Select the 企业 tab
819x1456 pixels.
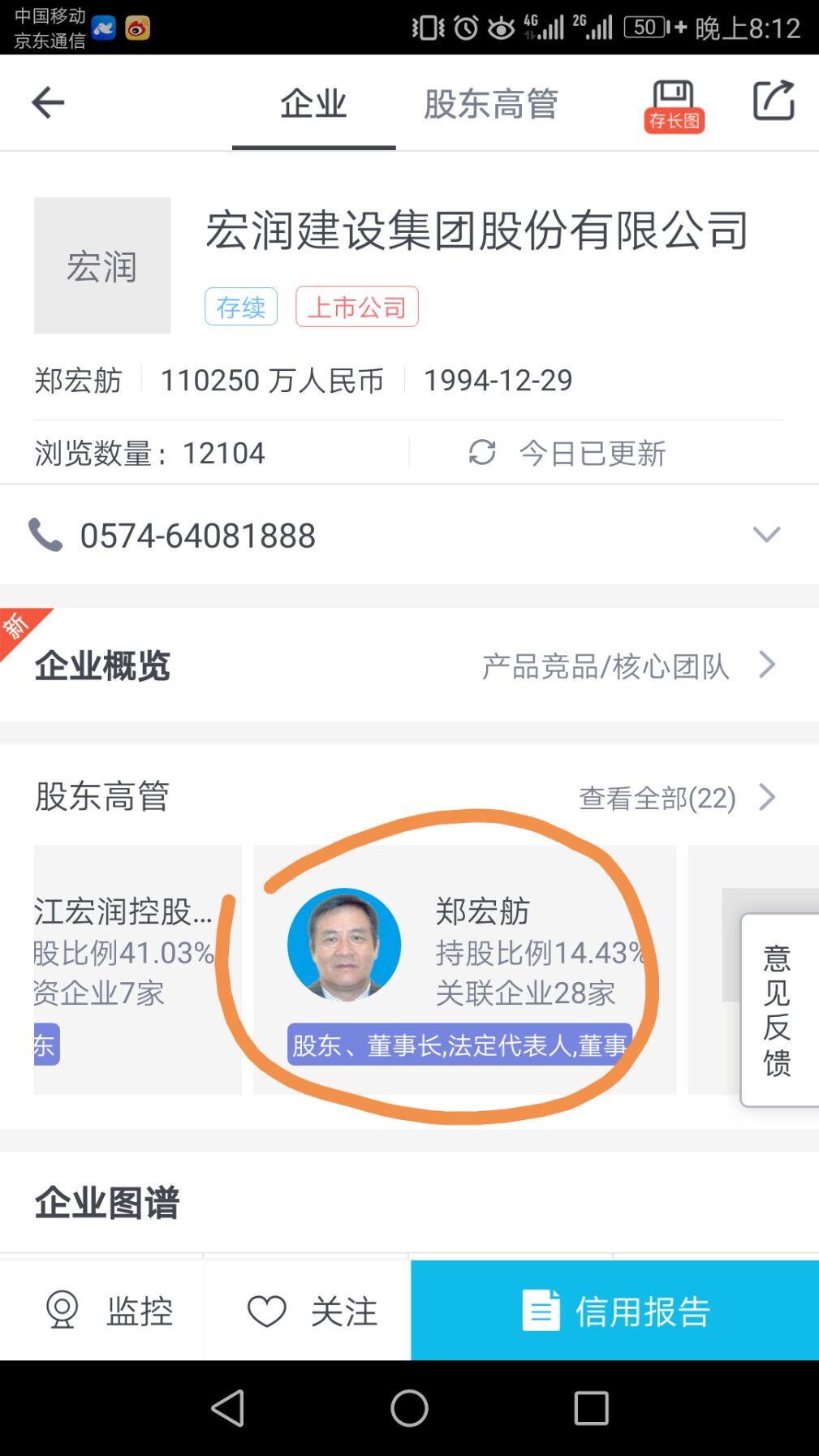tap(313, 104)
